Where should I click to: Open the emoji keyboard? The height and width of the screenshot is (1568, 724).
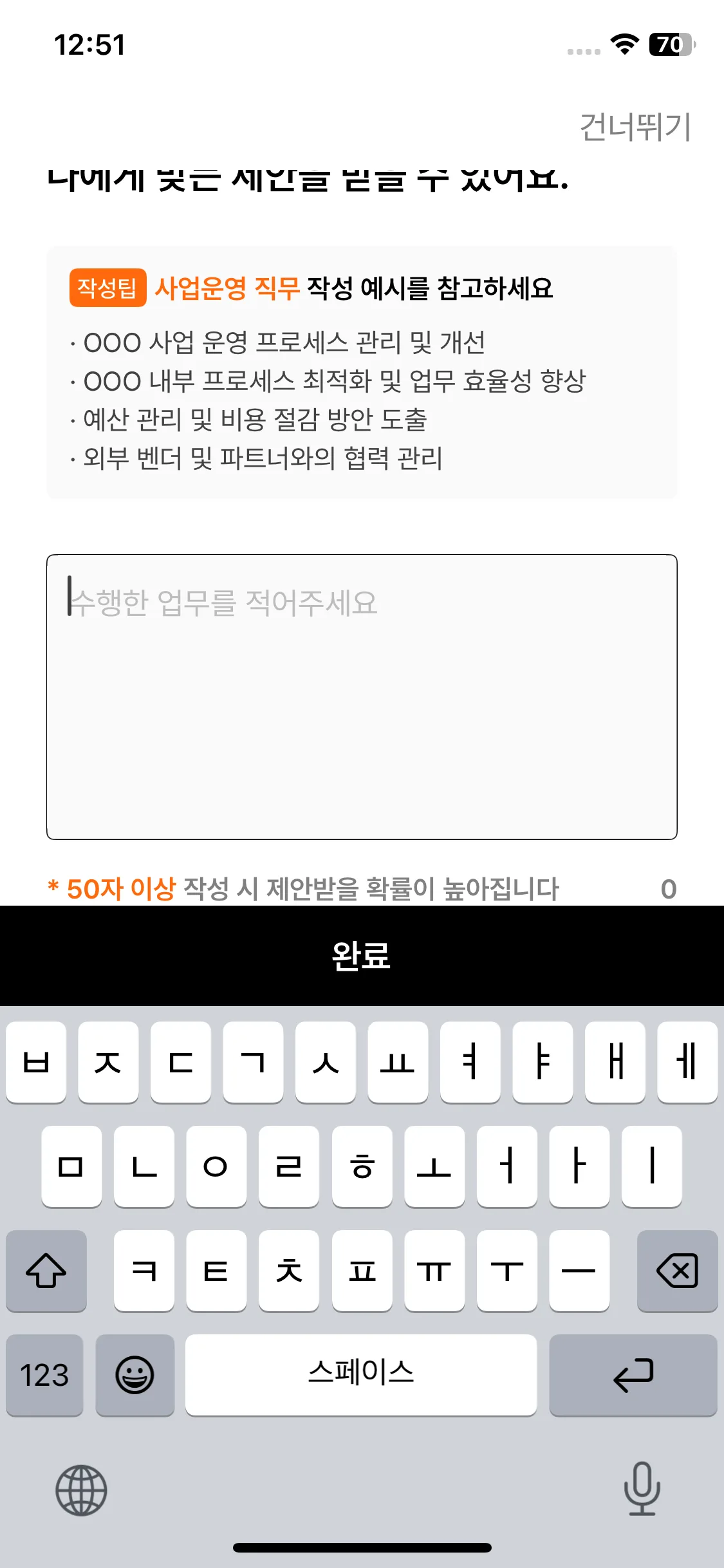[x=135, y=1375]
